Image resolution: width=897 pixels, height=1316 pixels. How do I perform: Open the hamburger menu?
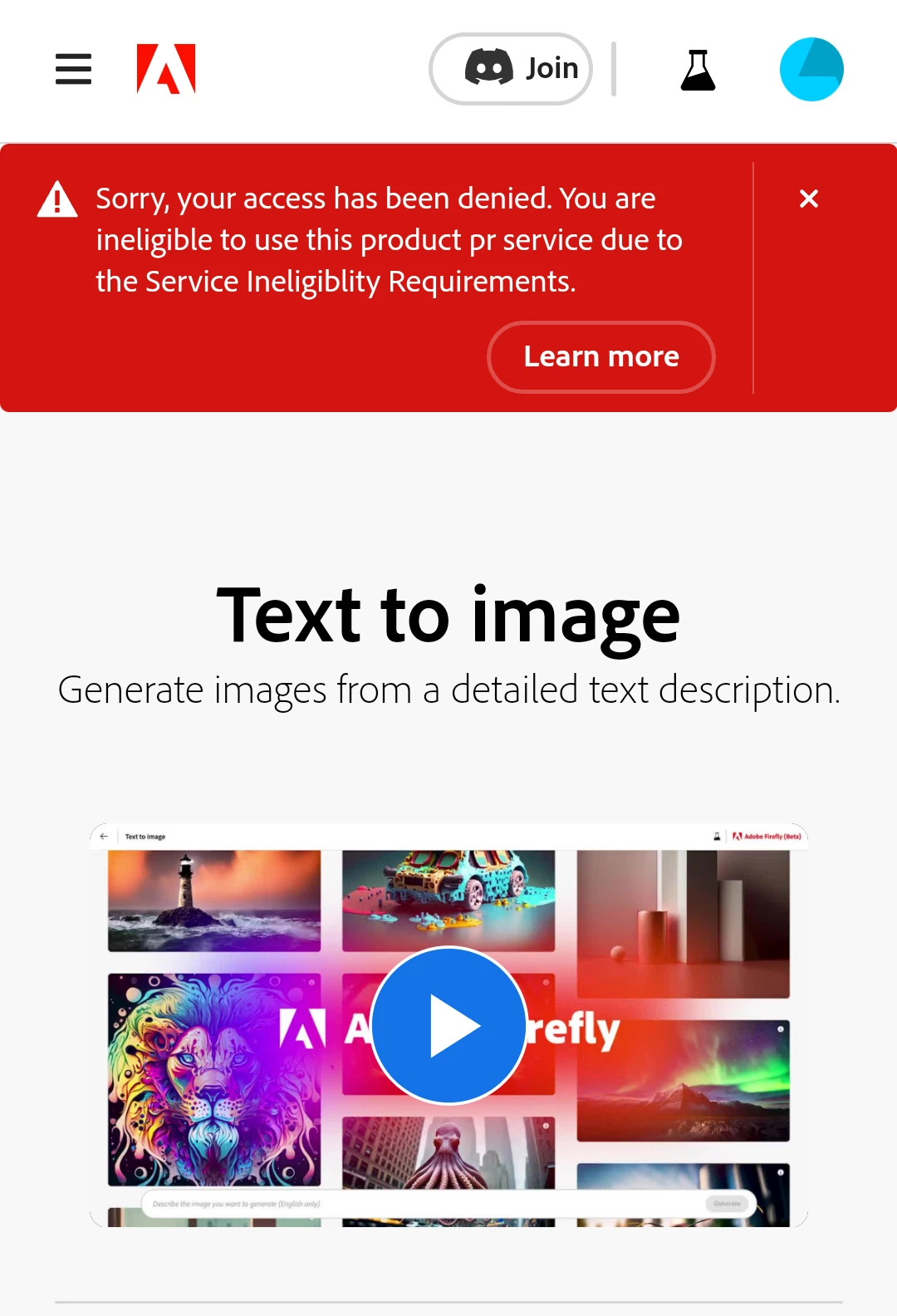click(x=73, y=69)
